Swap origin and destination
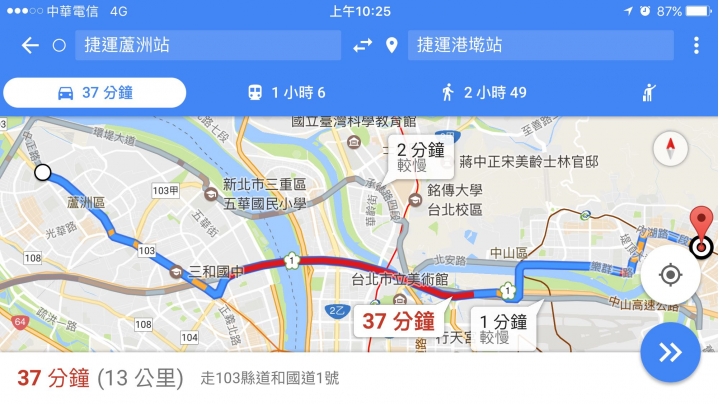 [362, 45]
